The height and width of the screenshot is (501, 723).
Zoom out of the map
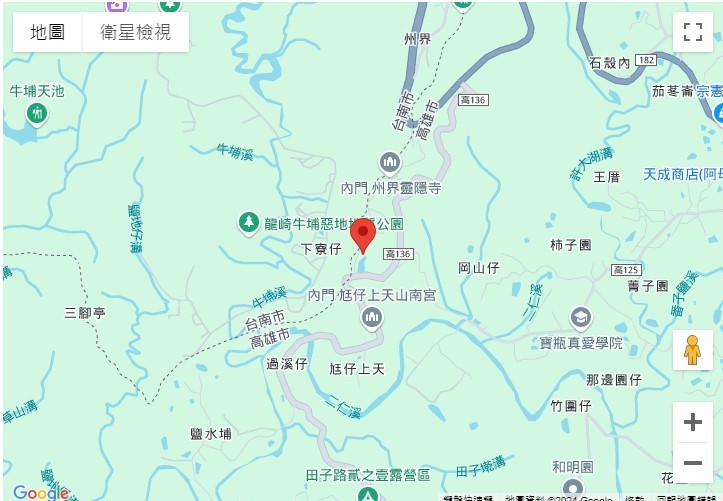point(692,463)
